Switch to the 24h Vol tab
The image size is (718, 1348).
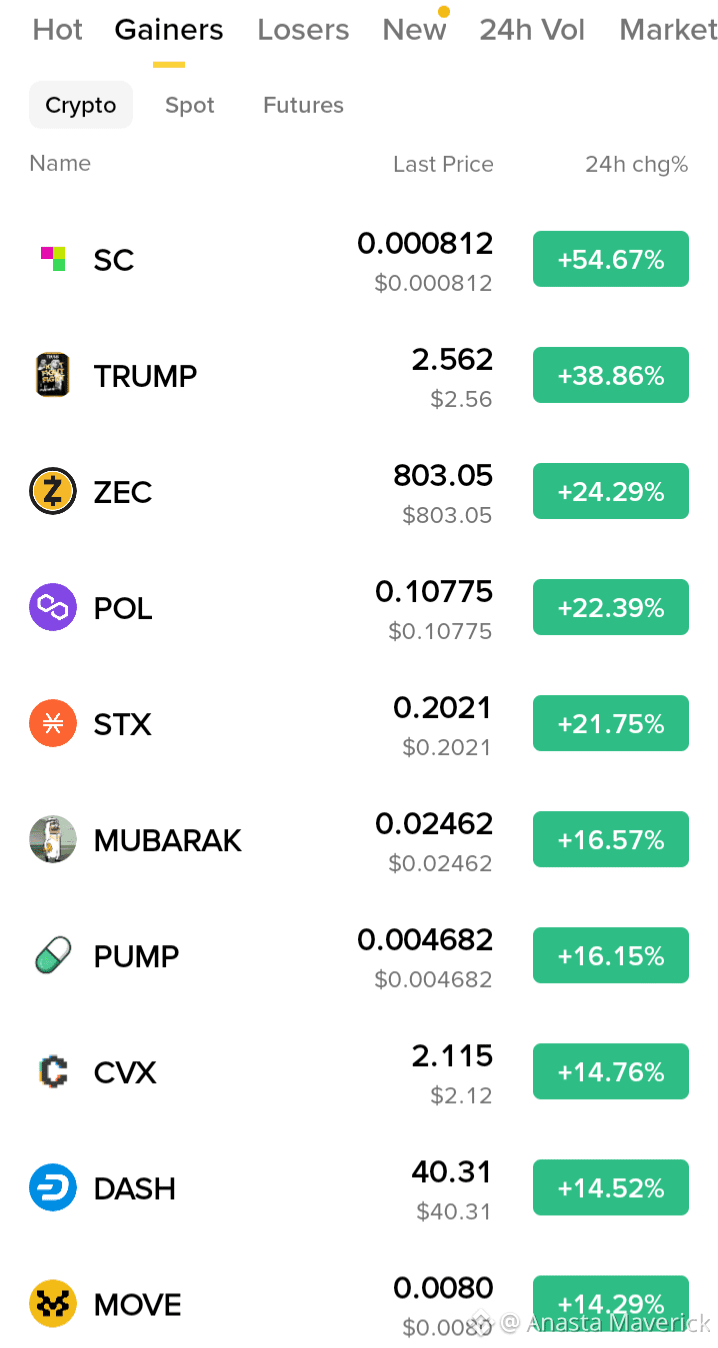(532, 30)
